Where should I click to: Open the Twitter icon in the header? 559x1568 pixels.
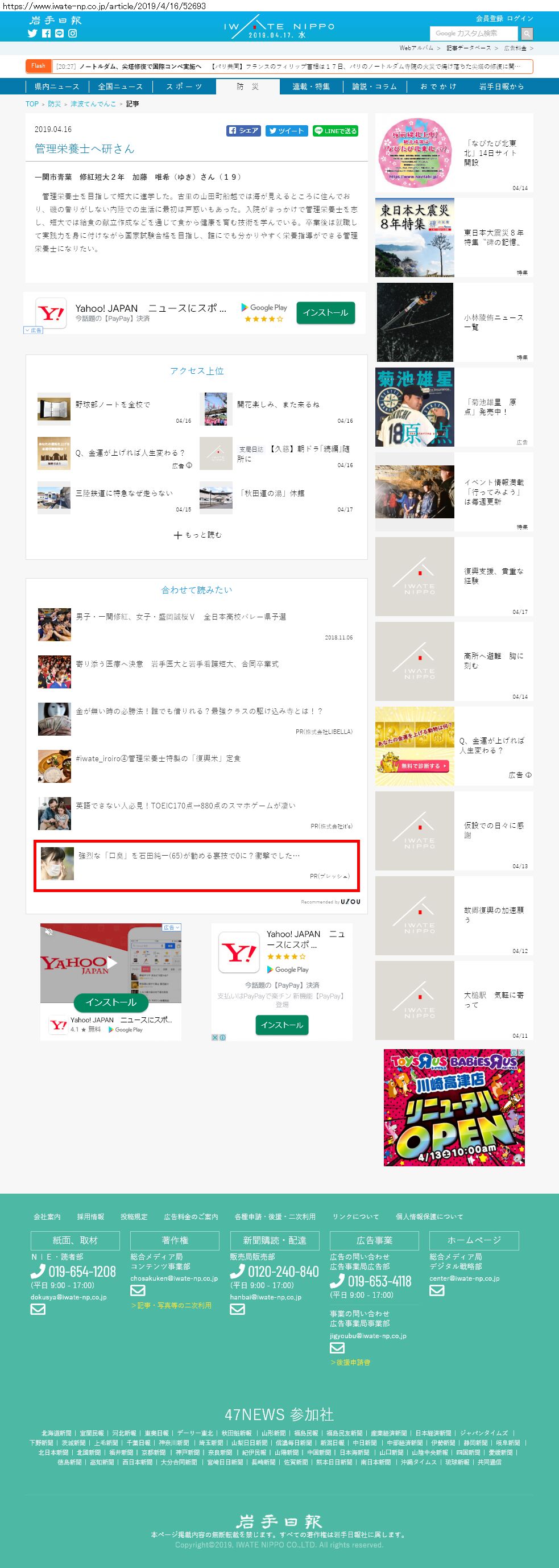(32, 34)
